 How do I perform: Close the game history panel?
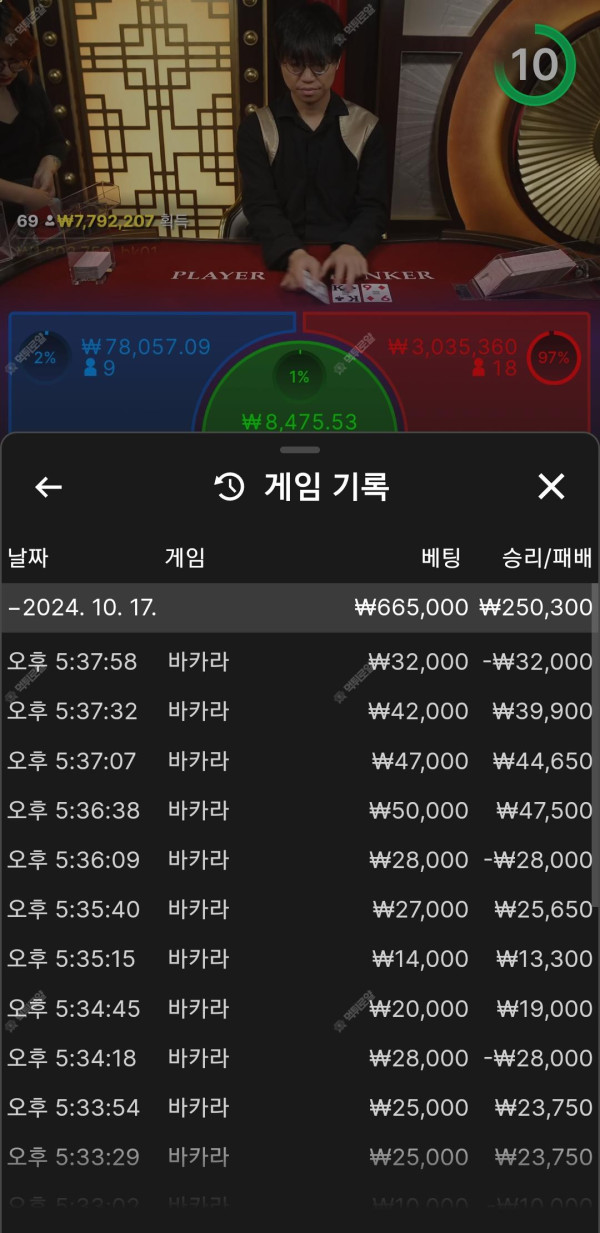(551, 487)
